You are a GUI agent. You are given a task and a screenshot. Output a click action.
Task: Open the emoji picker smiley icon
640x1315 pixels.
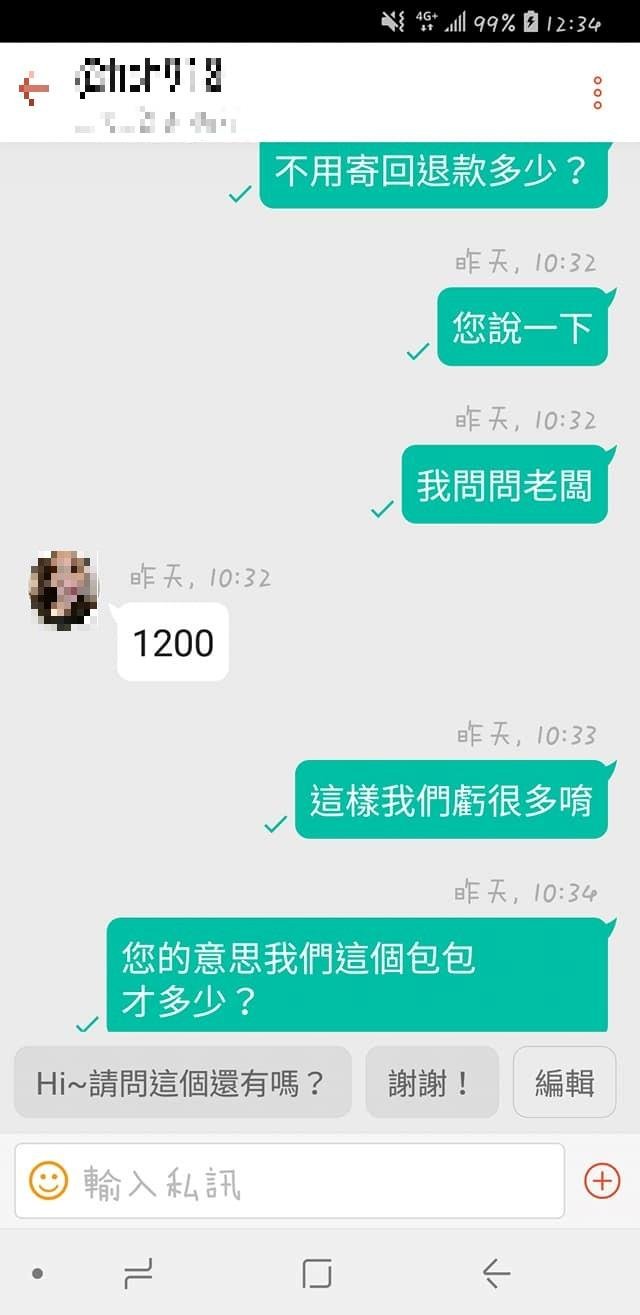point(47,1181)
